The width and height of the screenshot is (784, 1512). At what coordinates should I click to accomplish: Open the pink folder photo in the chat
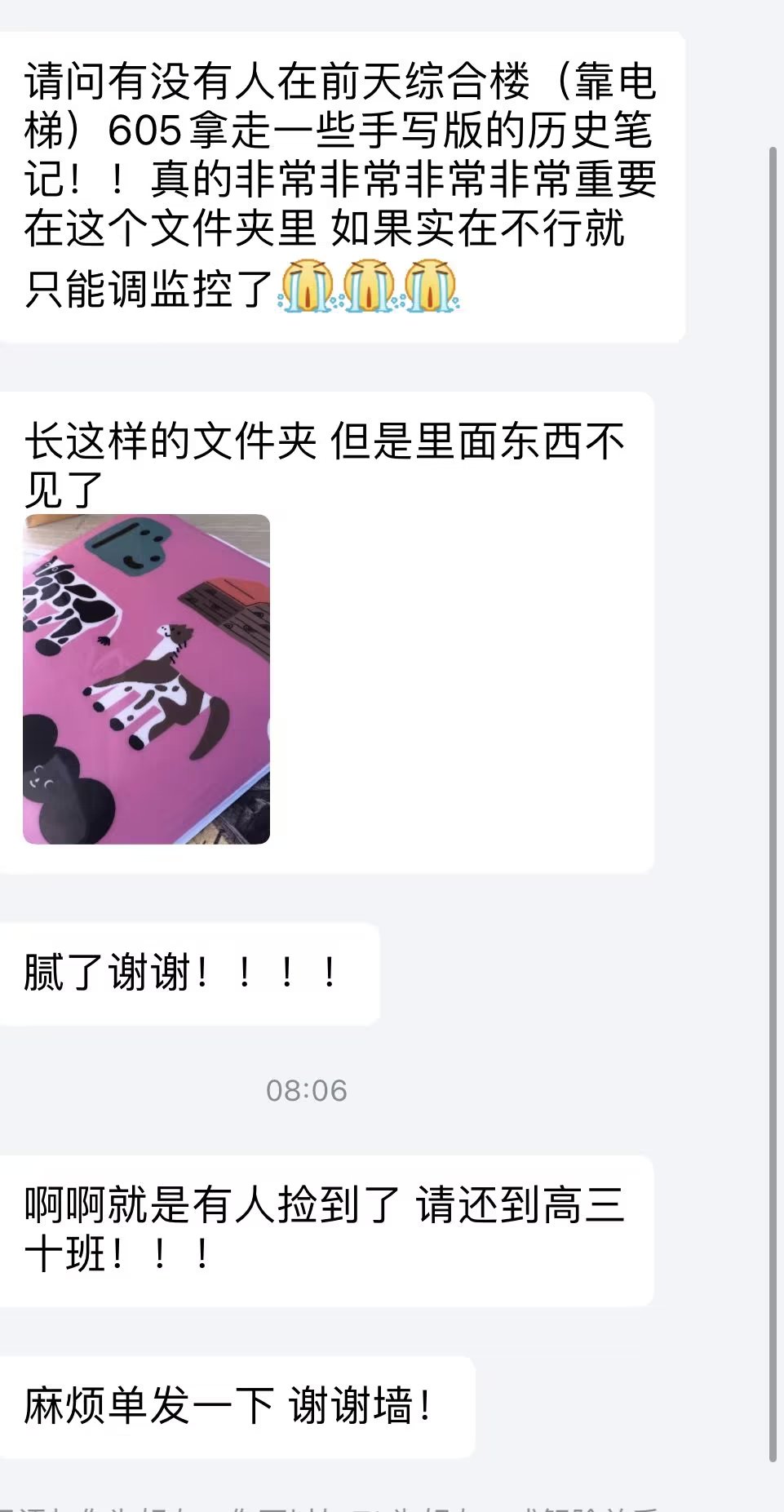[x=147, y=679]
